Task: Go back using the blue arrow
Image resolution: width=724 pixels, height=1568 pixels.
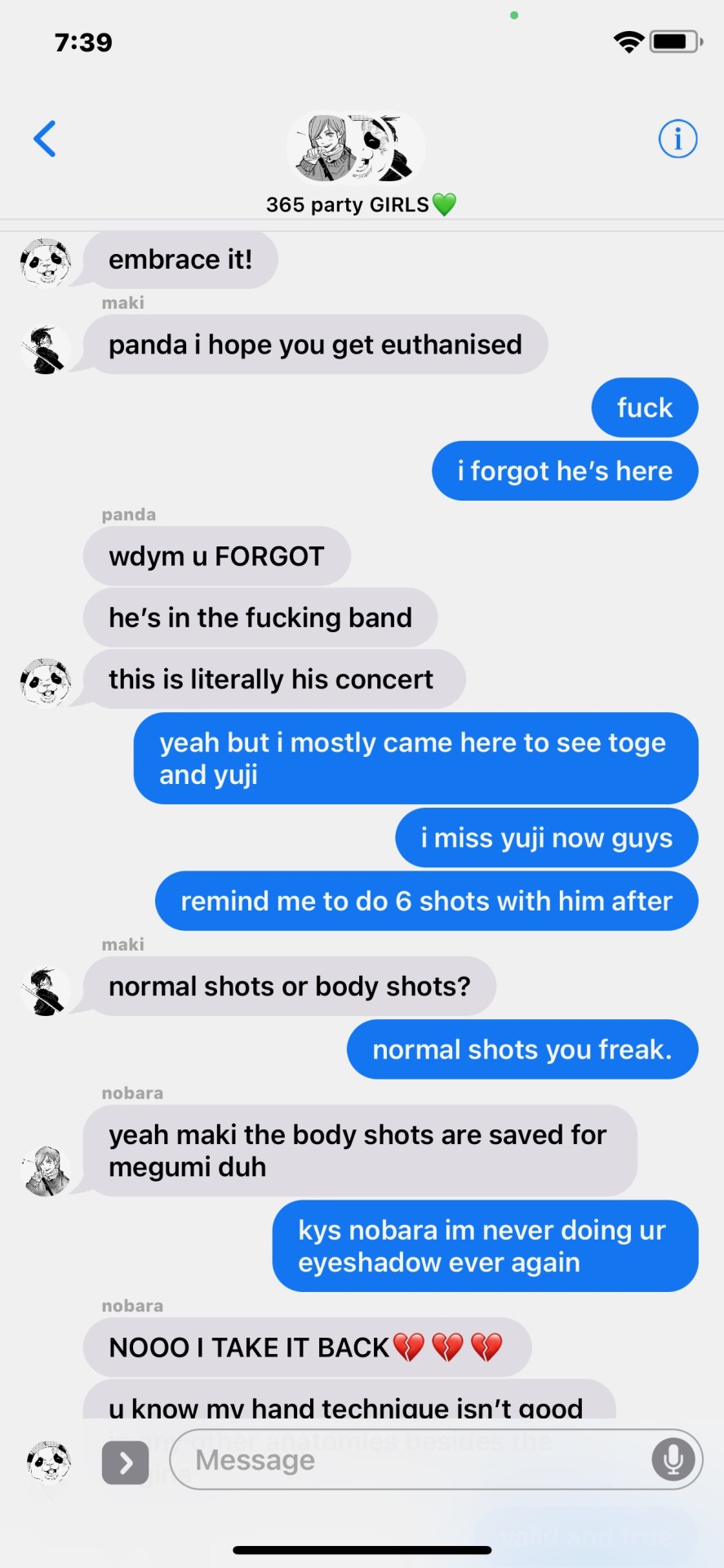Action: click(x=45, y=139)
